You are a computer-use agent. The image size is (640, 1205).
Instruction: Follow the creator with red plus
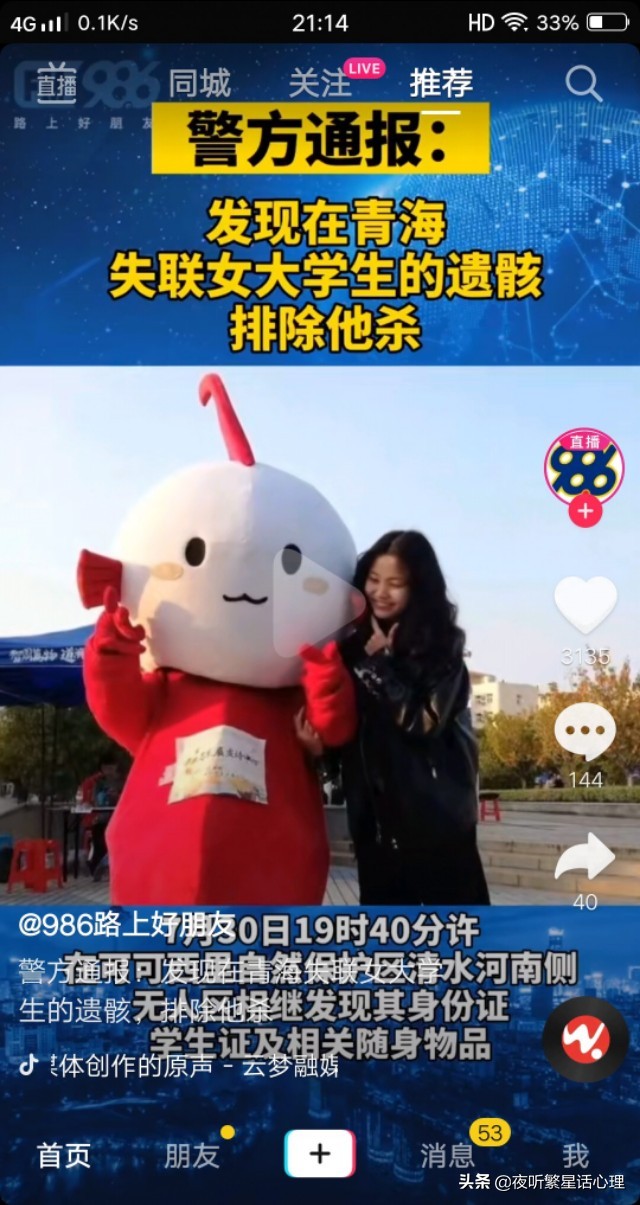pos(584,511)
